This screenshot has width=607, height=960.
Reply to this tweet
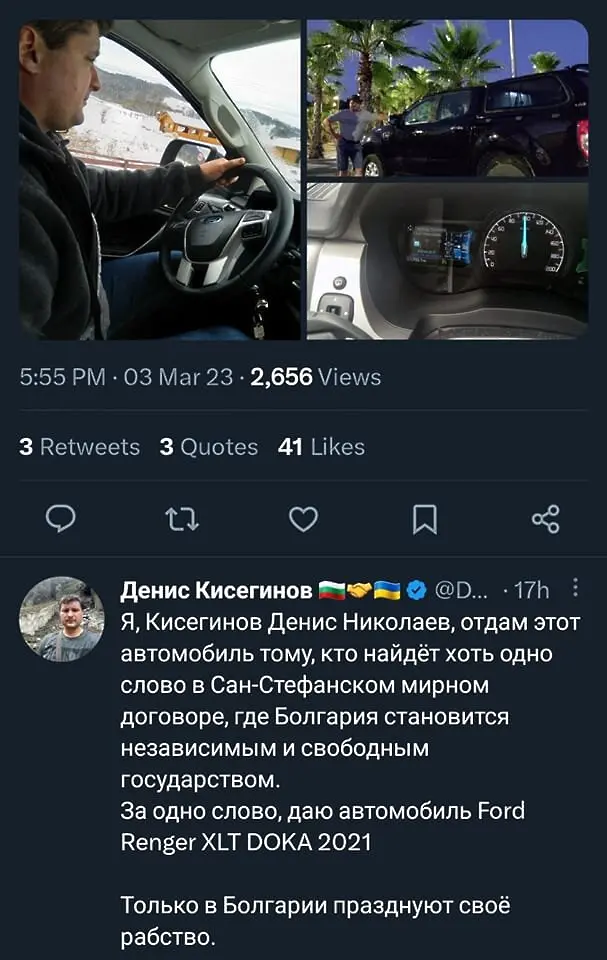click(62, 518)
